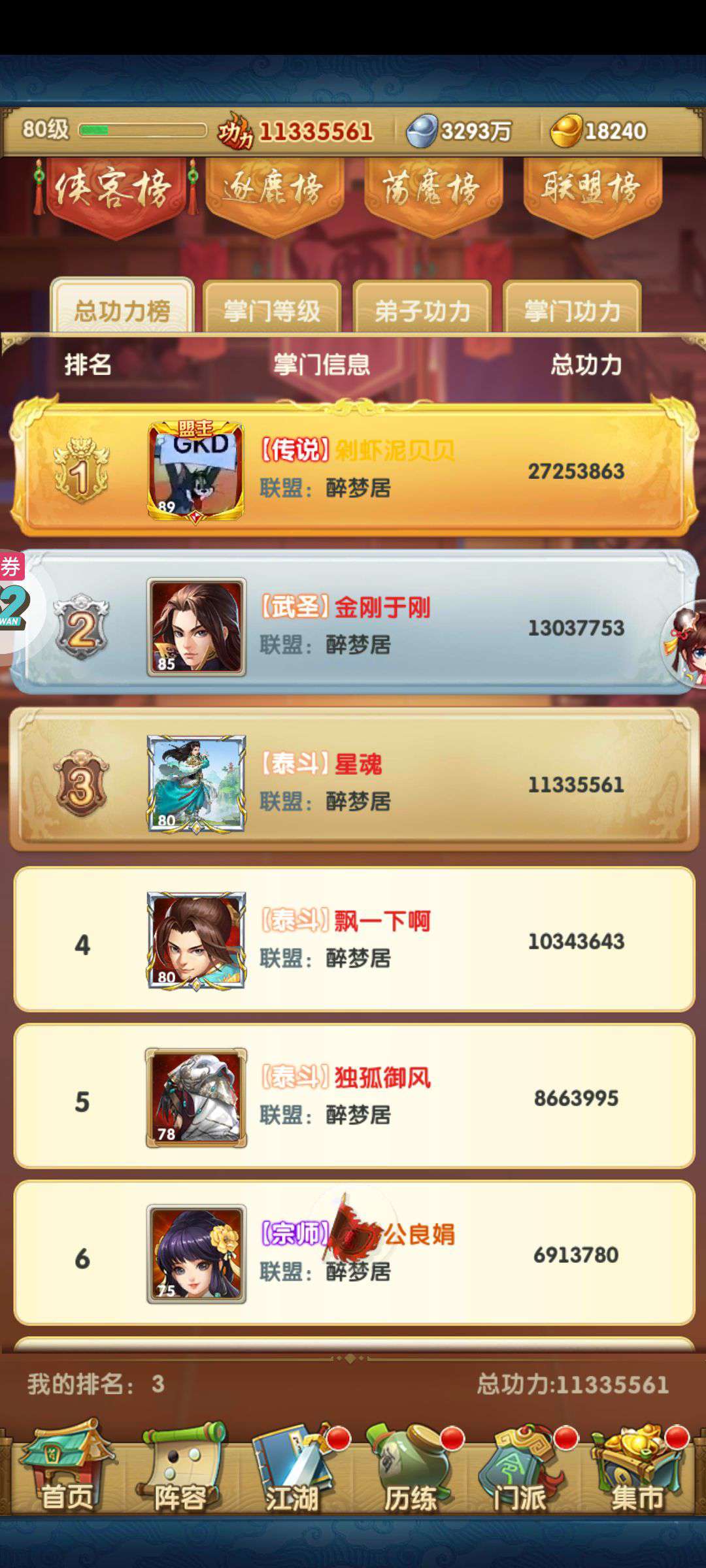The height and width of the screenshot is (1568, 706).
Task: Go to 门派 in bottom navigation
Action: click(x=521, y=1470)
